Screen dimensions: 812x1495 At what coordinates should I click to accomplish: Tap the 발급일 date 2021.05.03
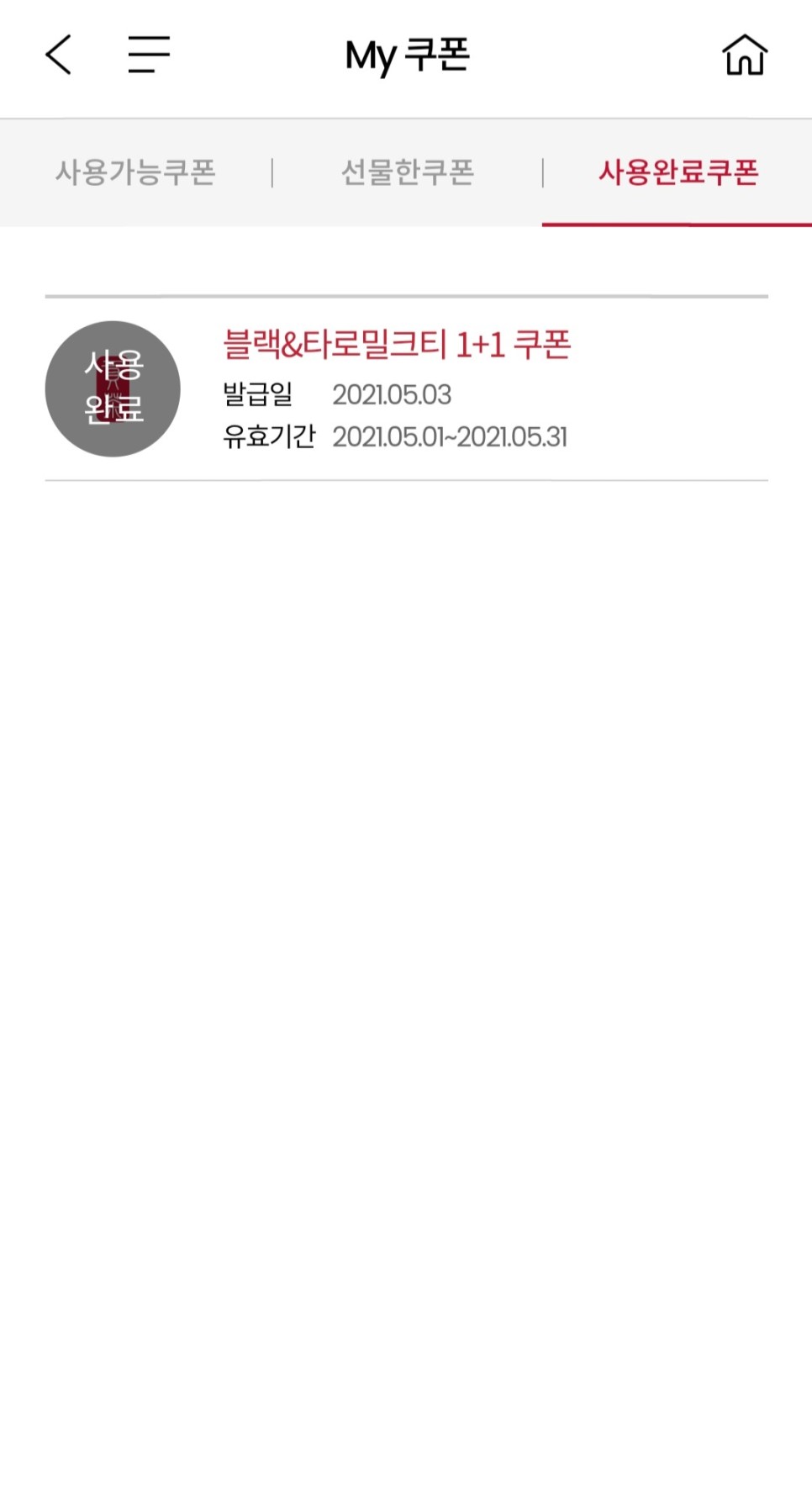(392, 394)
